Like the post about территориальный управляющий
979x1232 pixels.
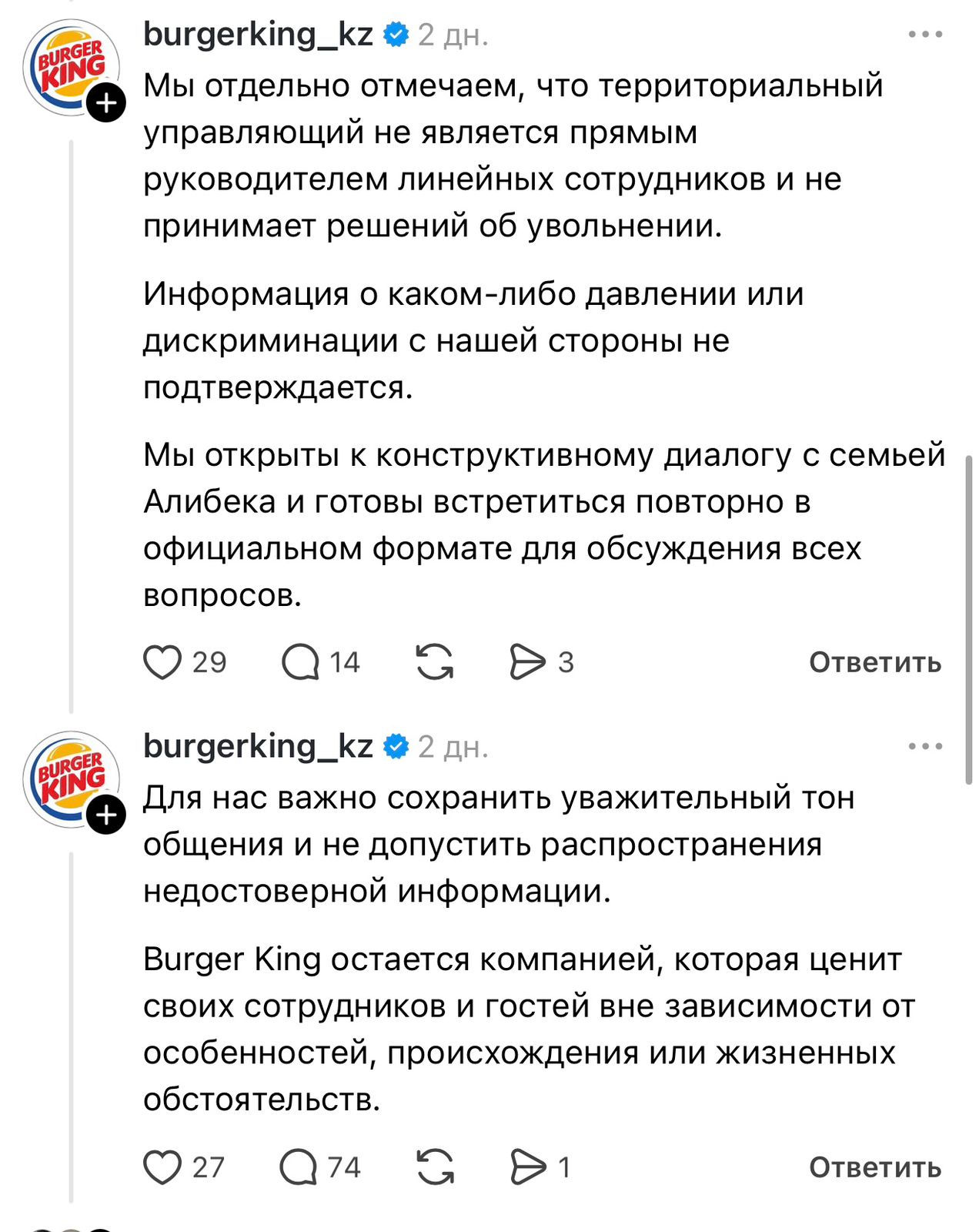click(162, 662)
